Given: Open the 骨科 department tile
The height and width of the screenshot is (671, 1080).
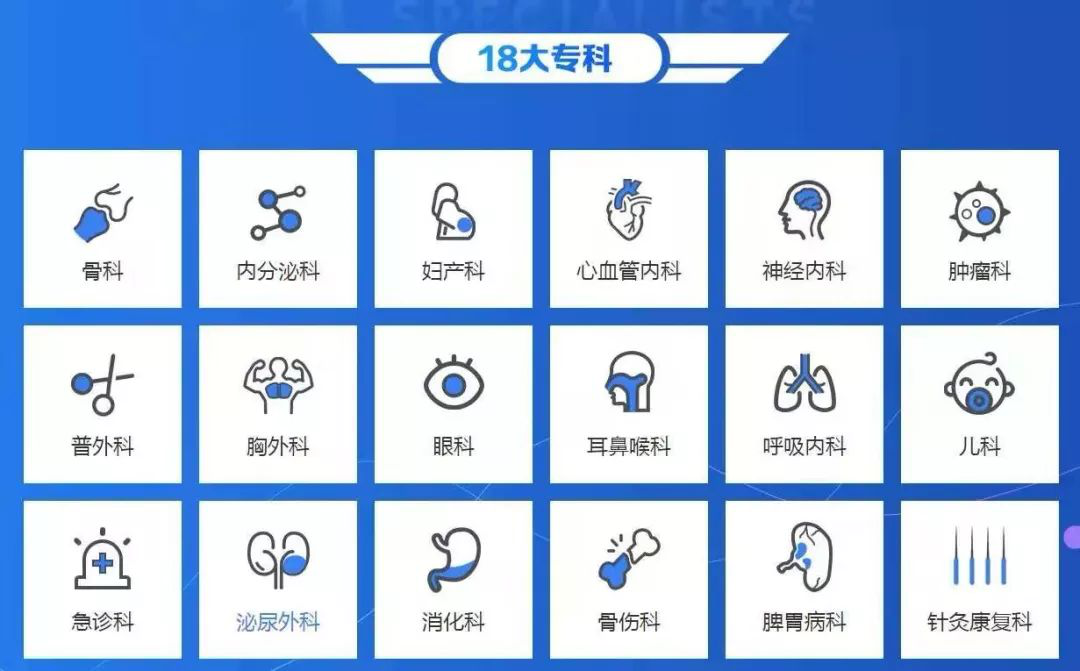Looking at the screenshot, I should pos(102,229).
